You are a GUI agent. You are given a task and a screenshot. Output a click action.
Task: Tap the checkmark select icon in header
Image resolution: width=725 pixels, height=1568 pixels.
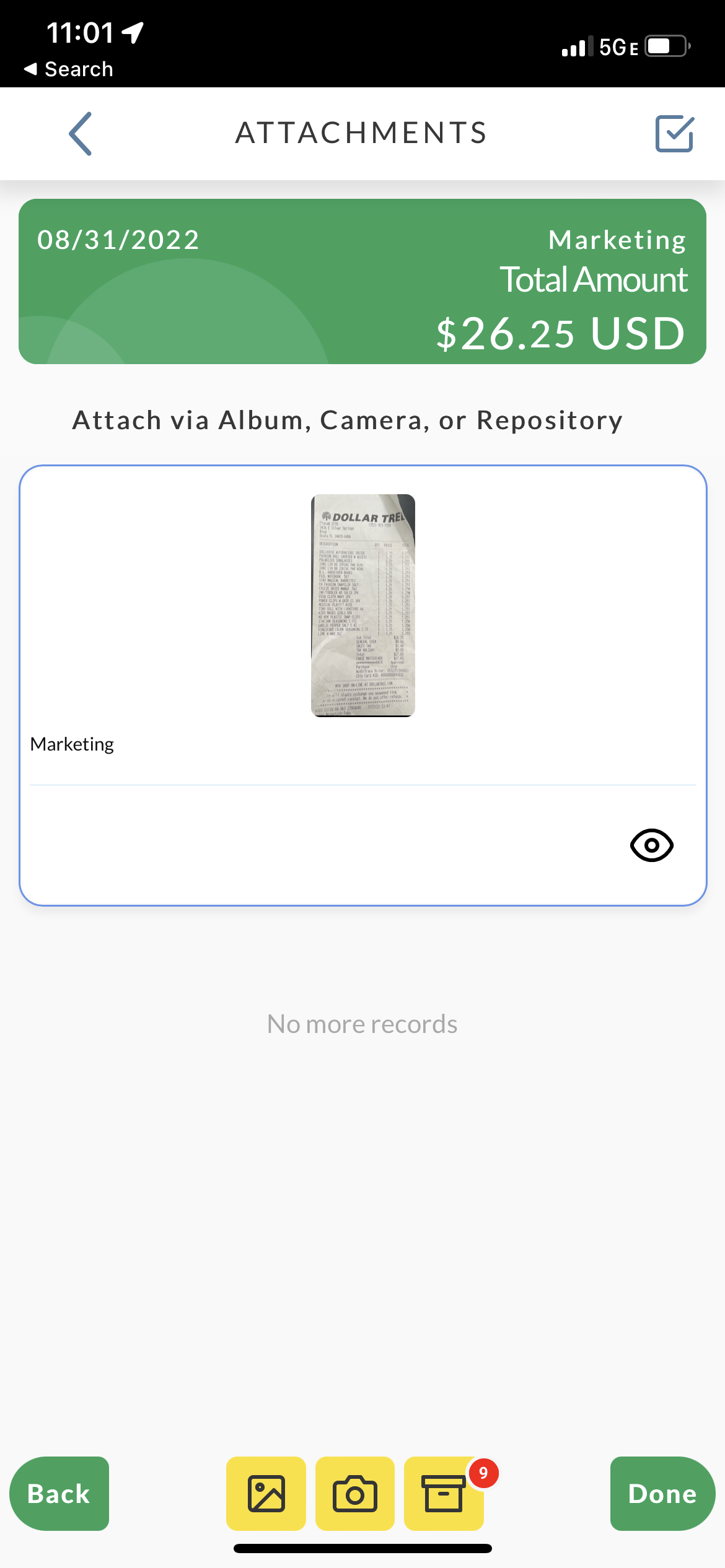674,134
